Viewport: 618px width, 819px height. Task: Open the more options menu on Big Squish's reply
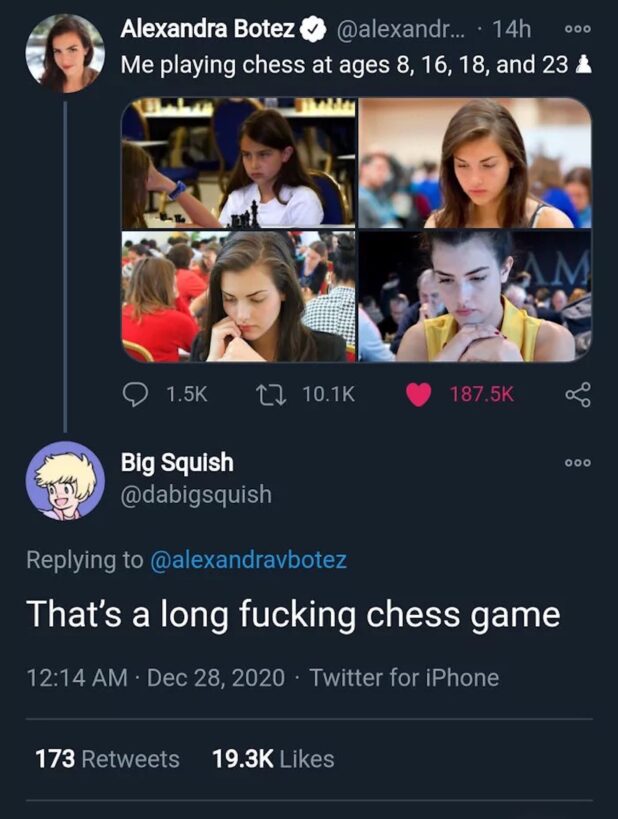pos(577,463)
